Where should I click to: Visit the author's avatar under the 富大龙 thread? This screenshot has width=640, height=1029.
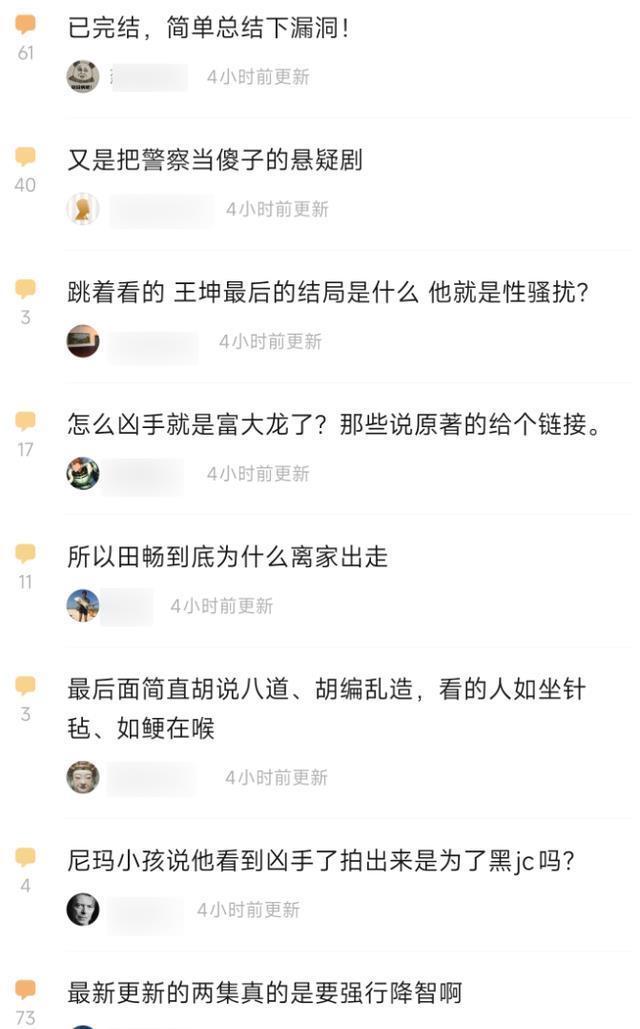(x=83, y=473)
